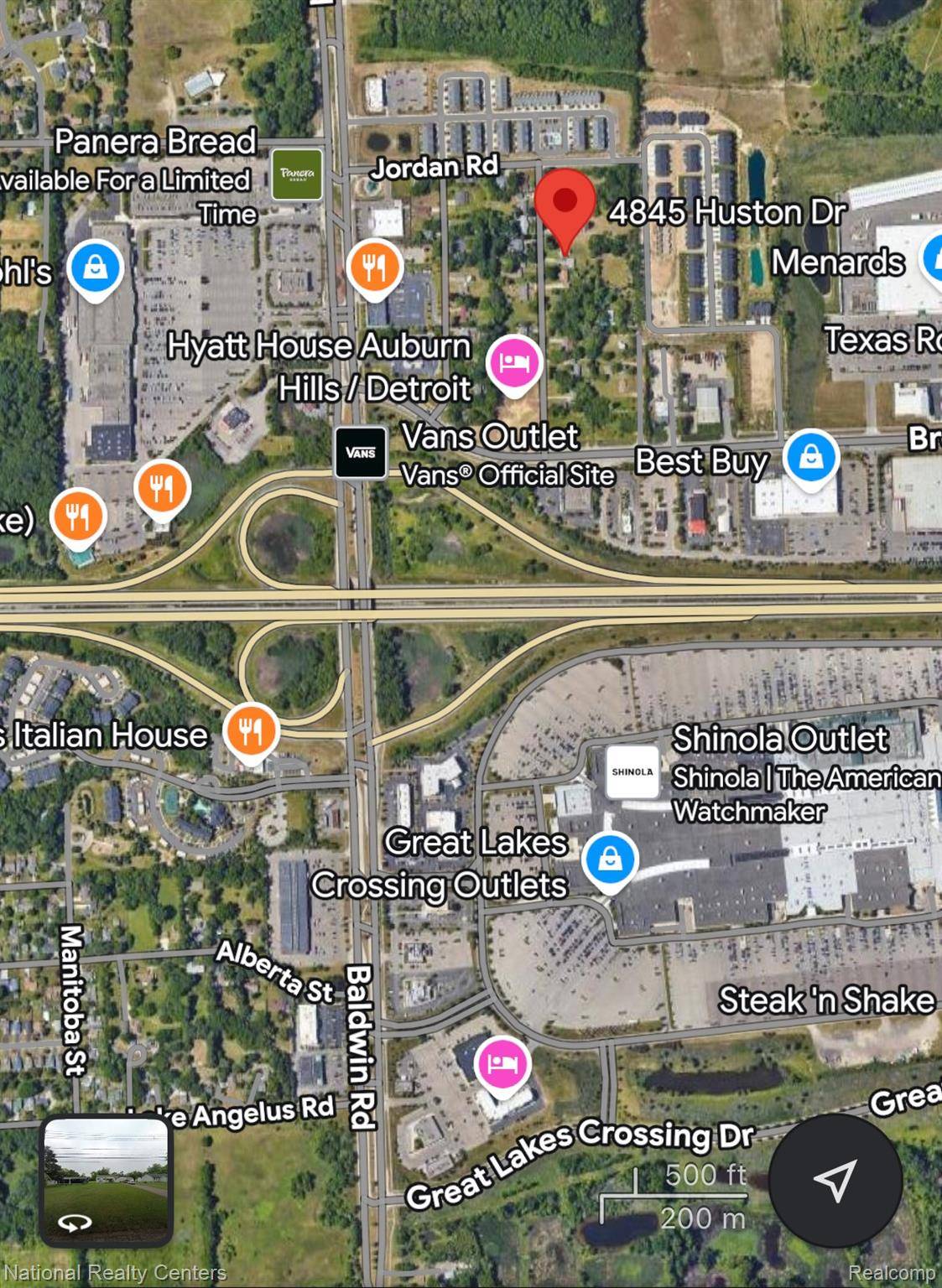Open the Great Lakes Crossing Outlets shopping pin
This screenshot has width=942, height=1288.
[610, 859]
